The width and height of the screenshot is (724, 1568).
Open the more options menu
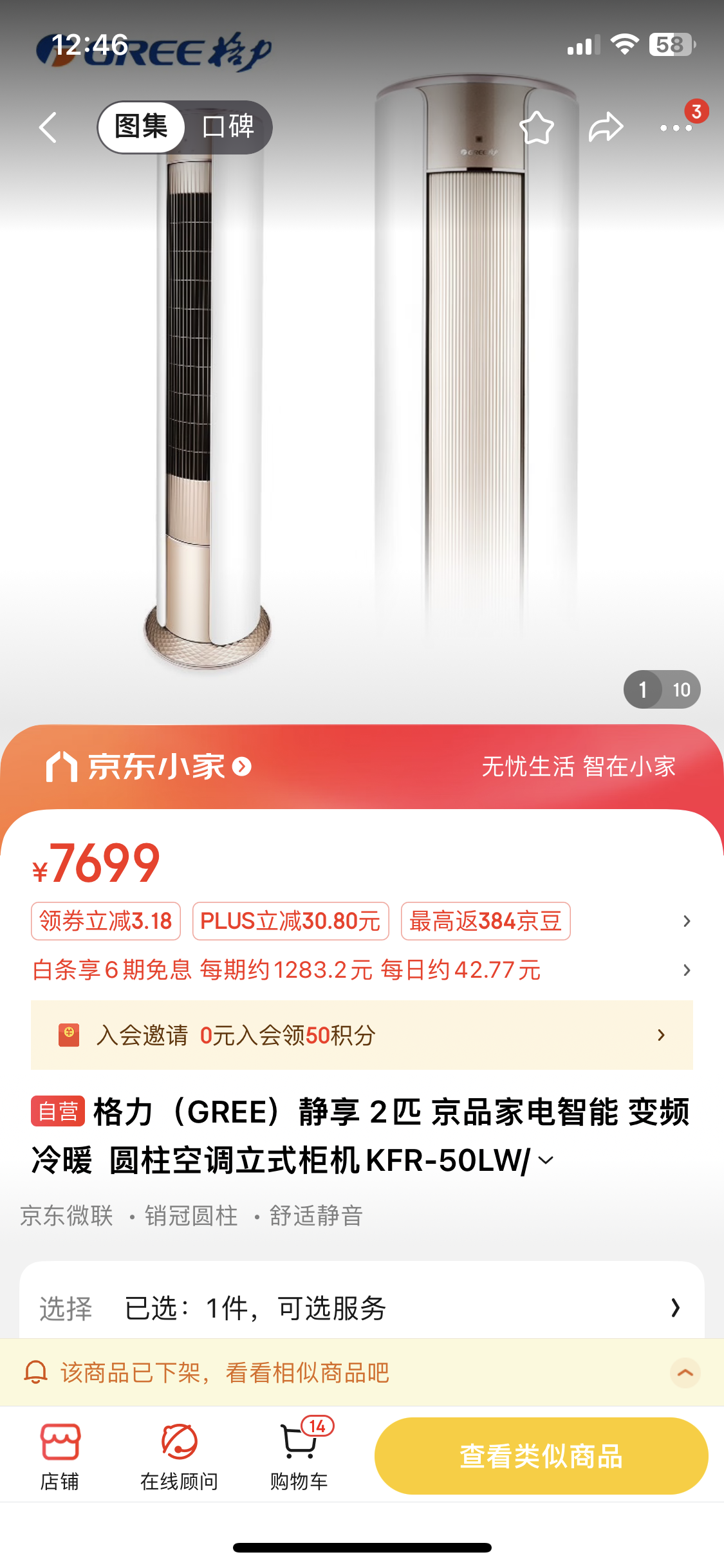pyautogui.click(x=676, y=127)
